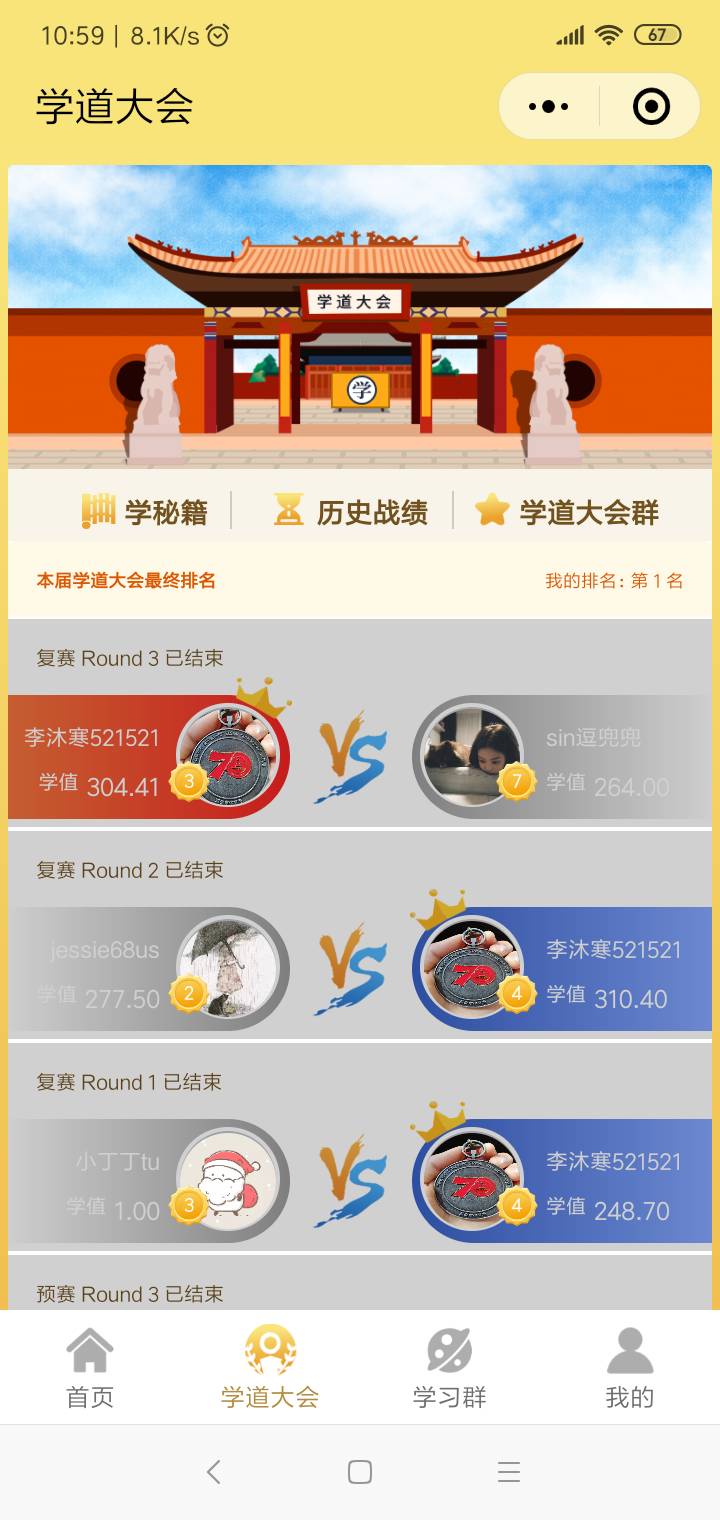Switch to the 学习群 tab
The image size is (720, 1520).
pos(450,1368)
